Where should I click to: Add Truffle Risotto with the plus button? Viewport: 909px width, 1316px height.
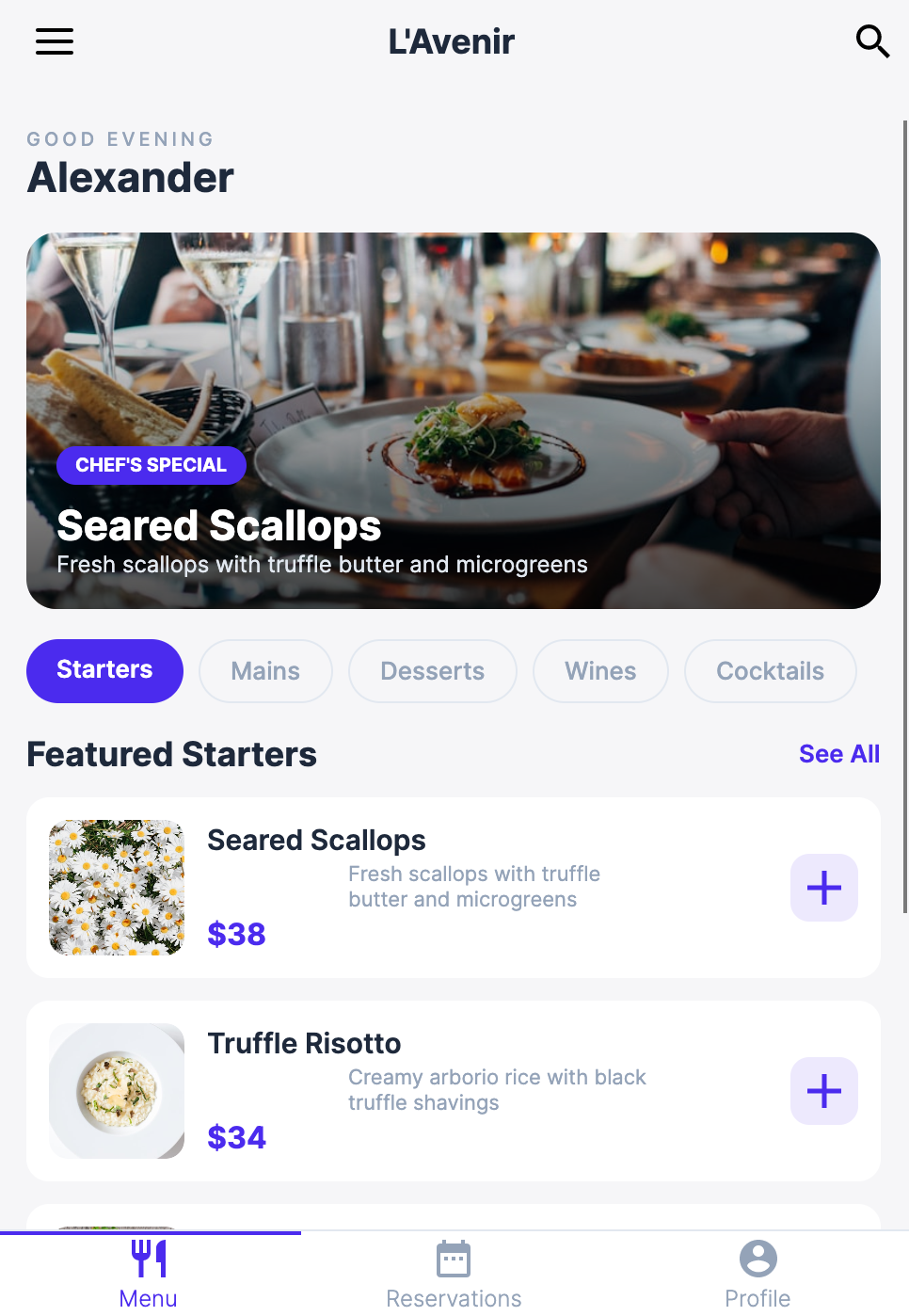[823, 1091]
